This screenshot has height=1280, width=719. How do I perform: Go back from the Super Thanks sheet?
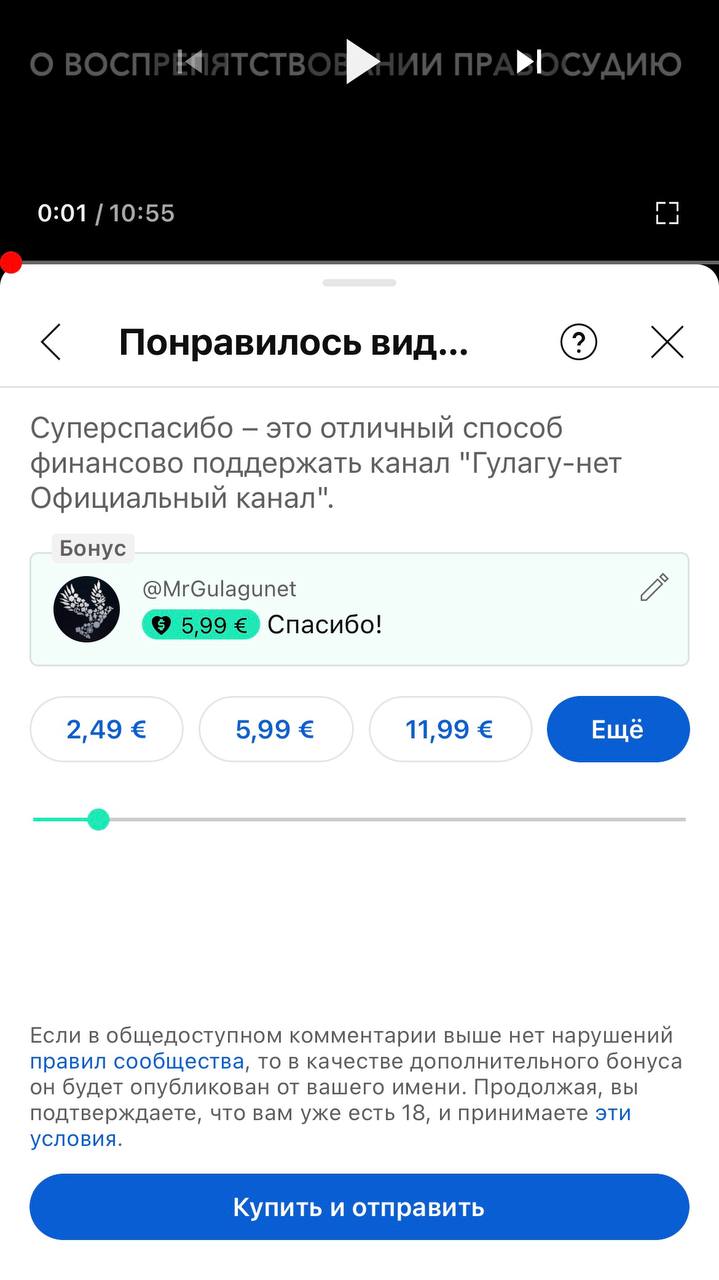[51, 342]
